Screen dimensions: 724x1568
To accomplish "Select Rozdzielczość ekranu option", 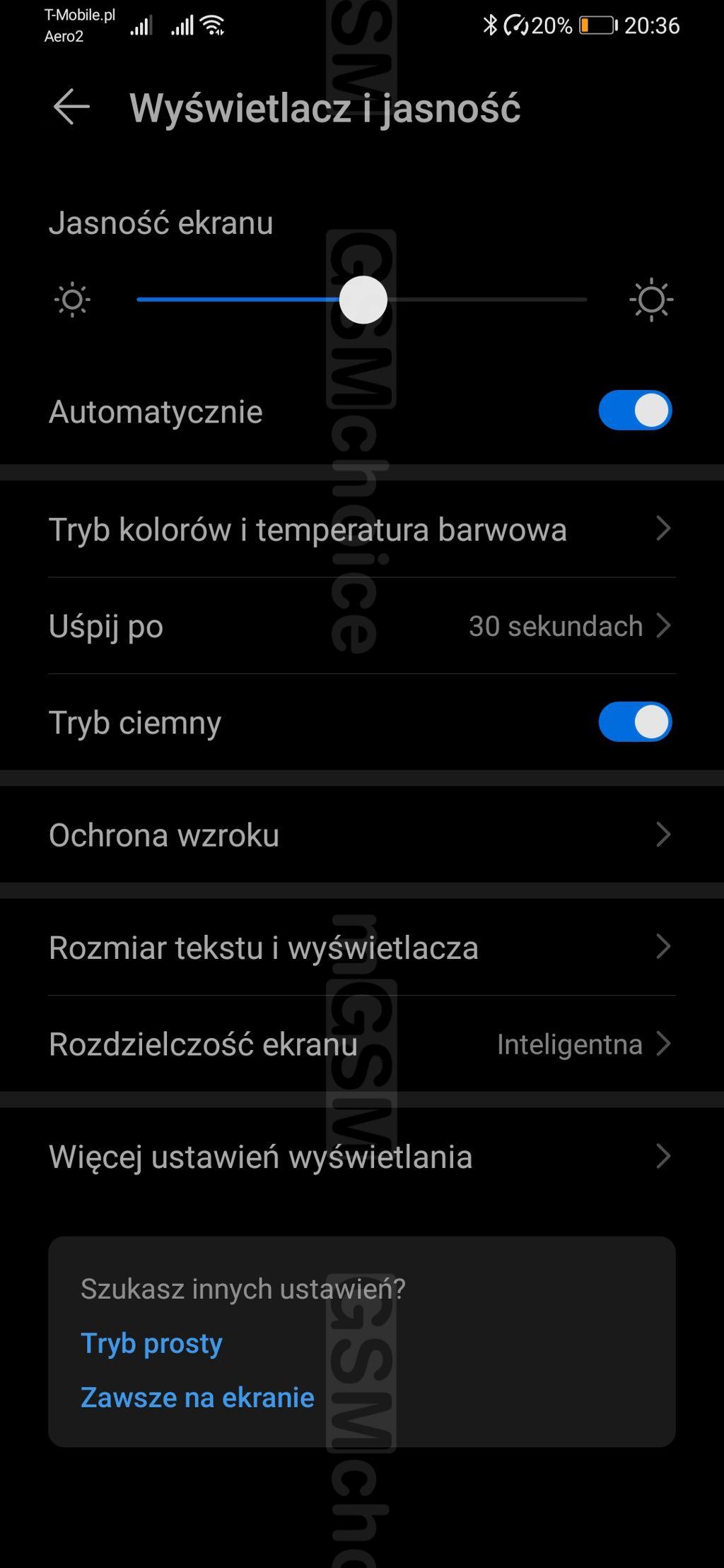I will 361,1044.
